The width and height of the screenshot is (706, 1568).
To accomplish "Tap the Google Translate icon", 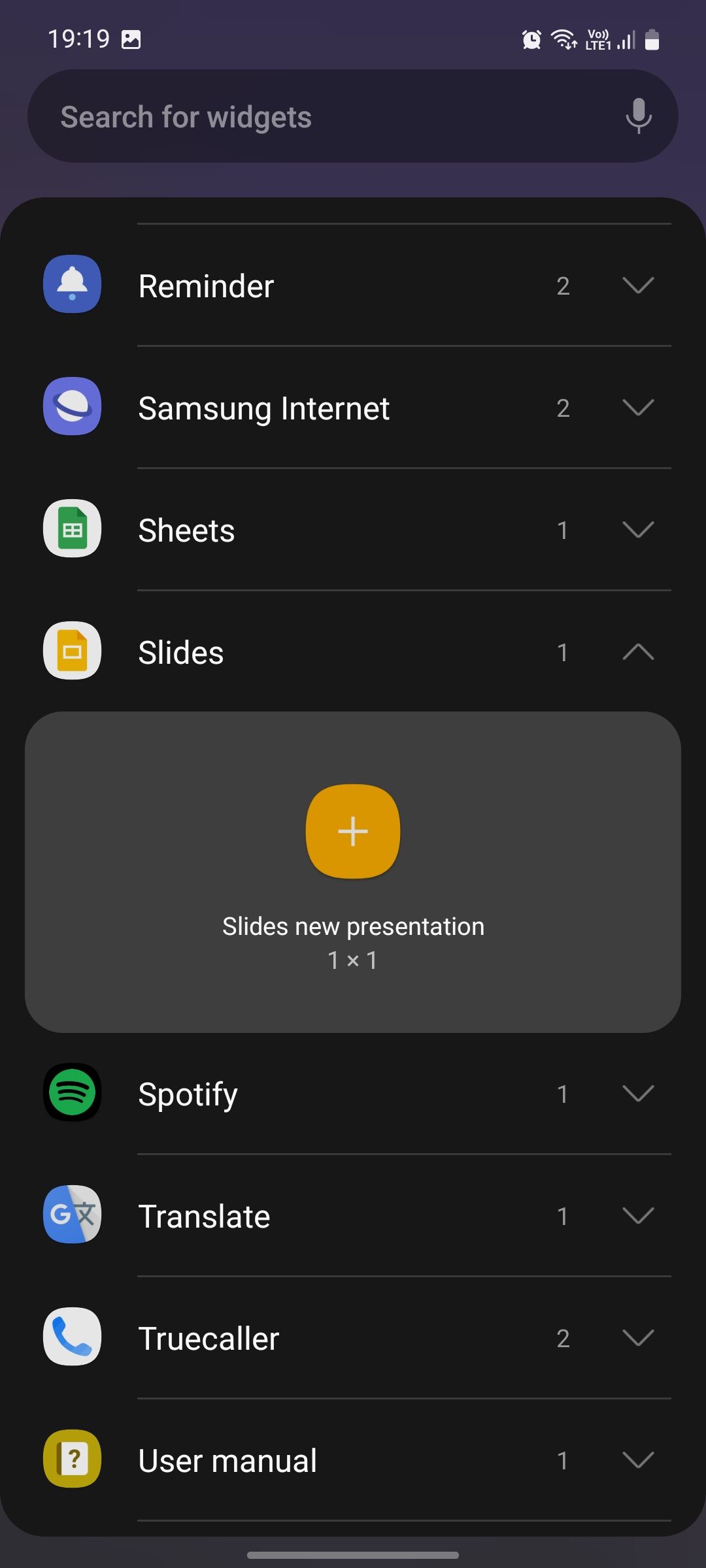I will click(x=71, y=1215).
